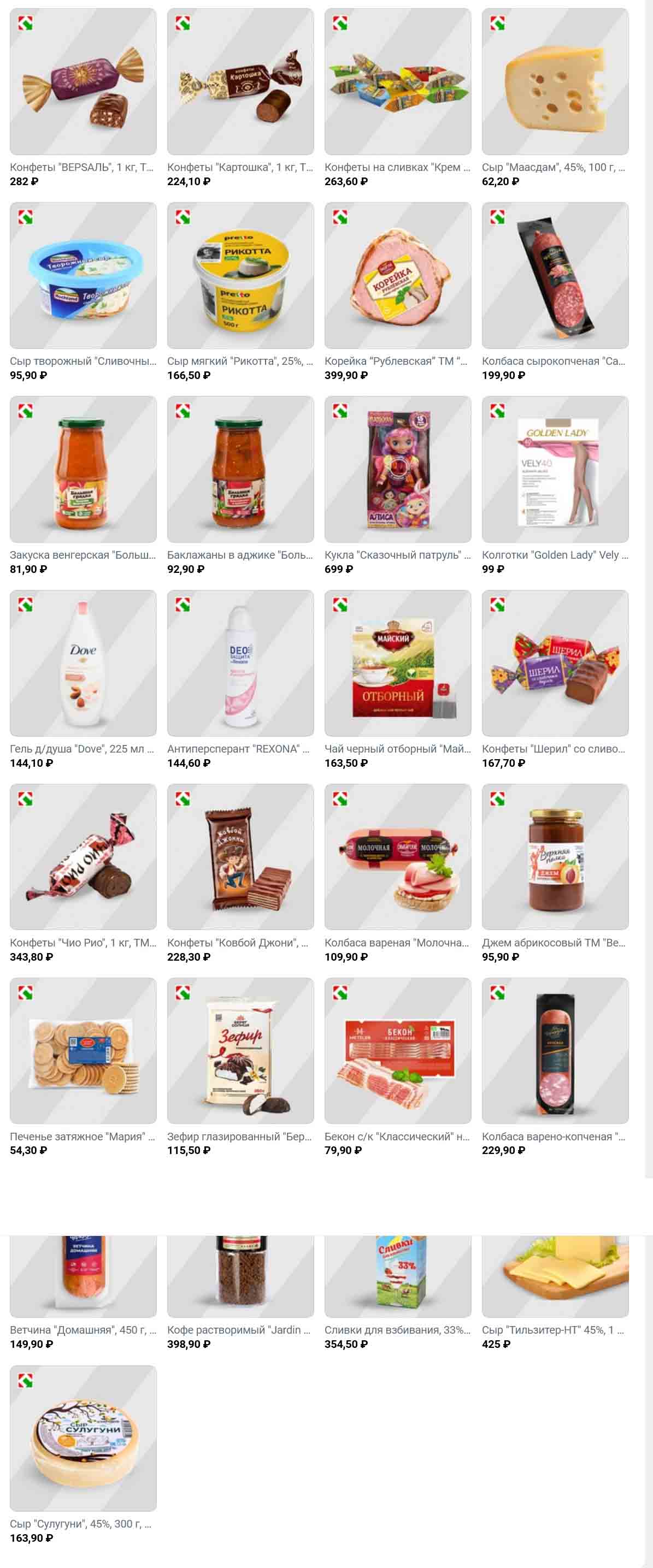Screen dimensions: 653x1568
Task: Open the "Сулугуни" cheese product card
Action: click(83, 1439)
